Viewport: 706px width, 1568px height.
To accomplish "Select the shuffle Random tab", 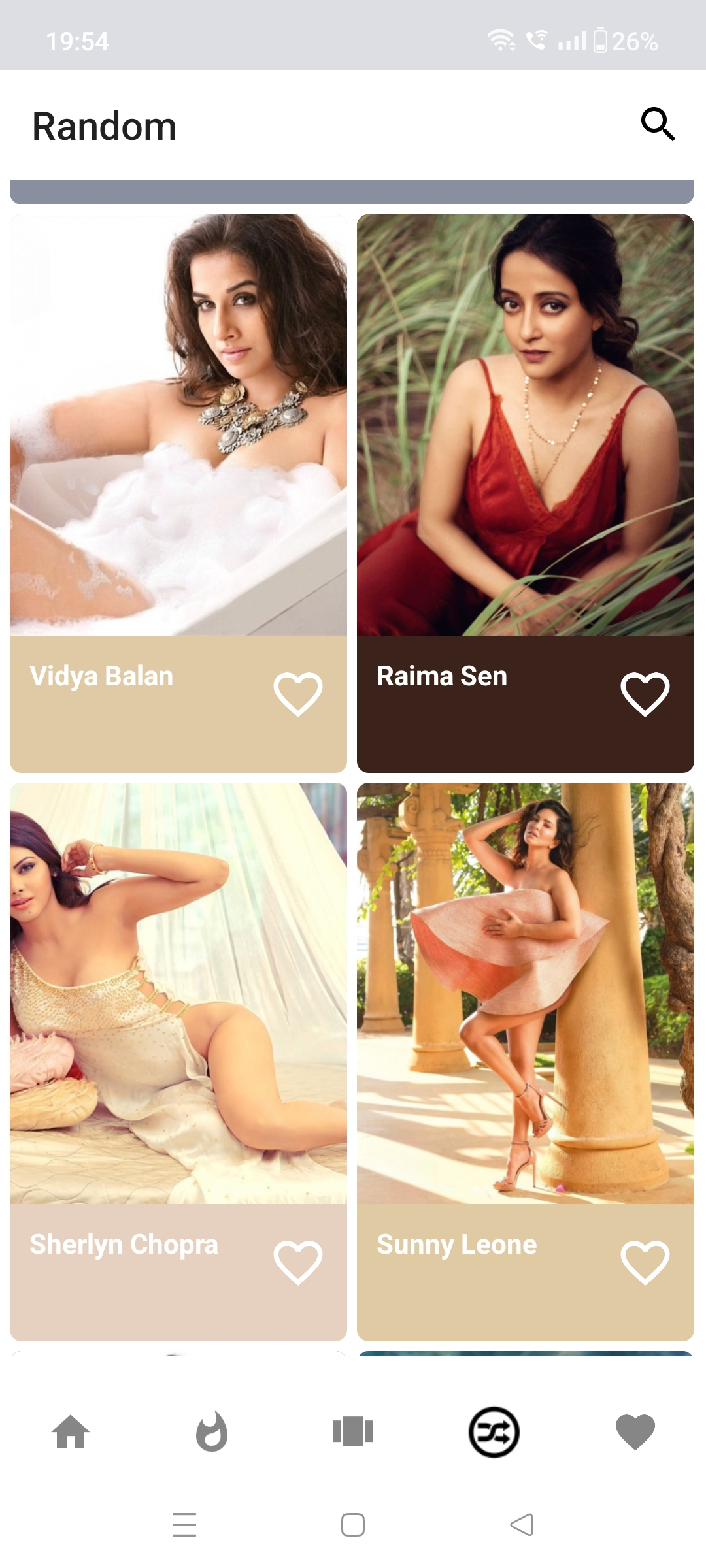I will click(x=494, y=1432).
